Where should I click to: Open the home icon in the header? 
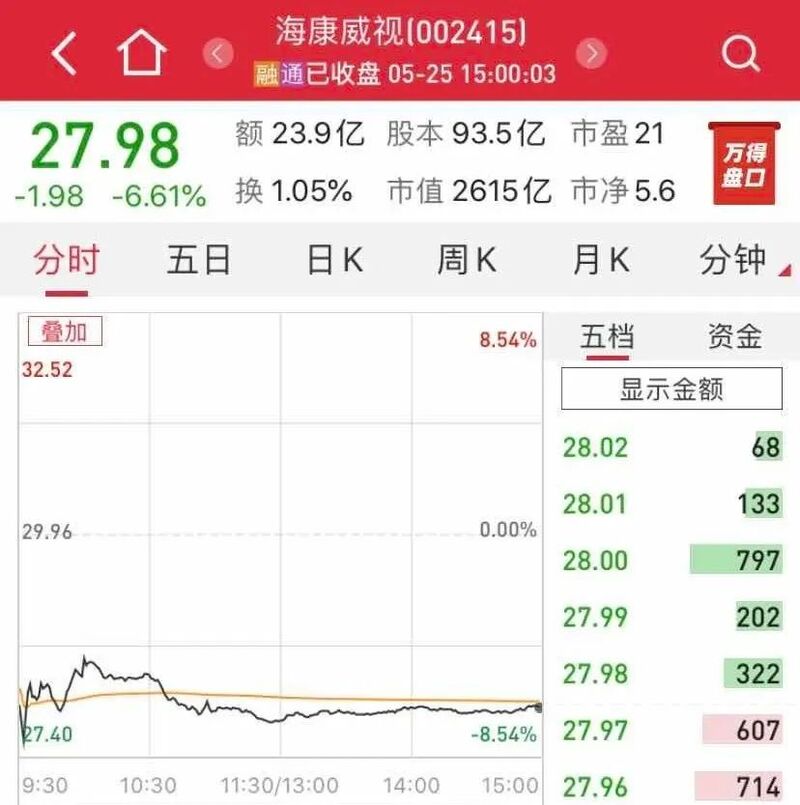[141, 52]
